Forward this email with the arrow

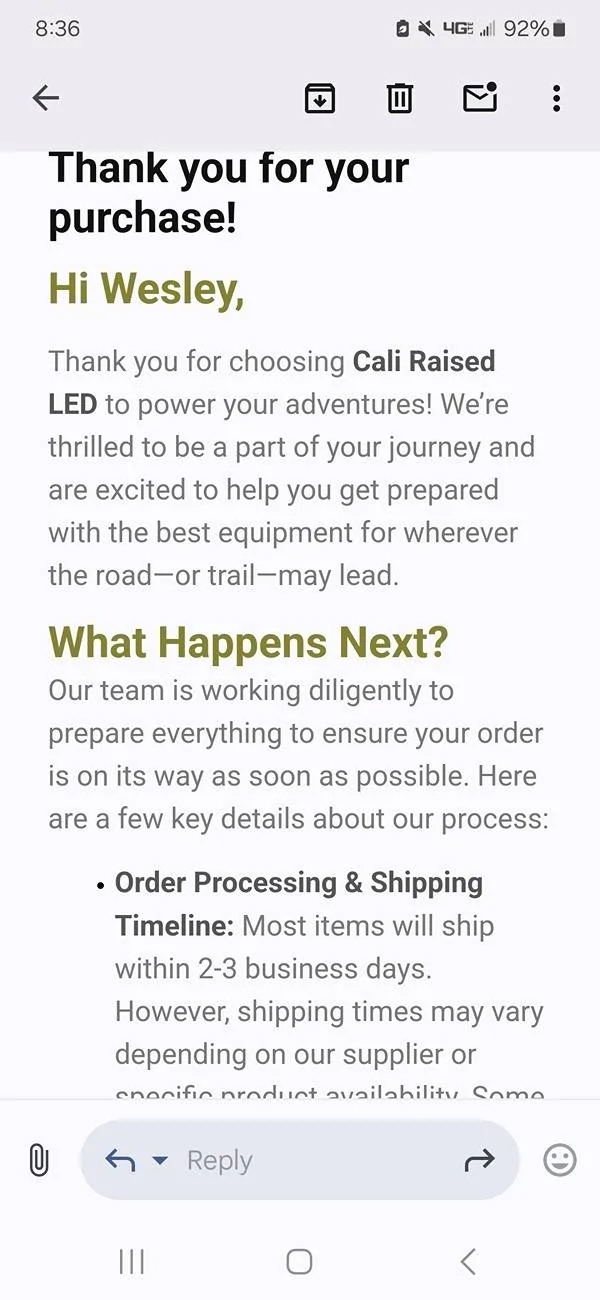tap(480, 1160)
